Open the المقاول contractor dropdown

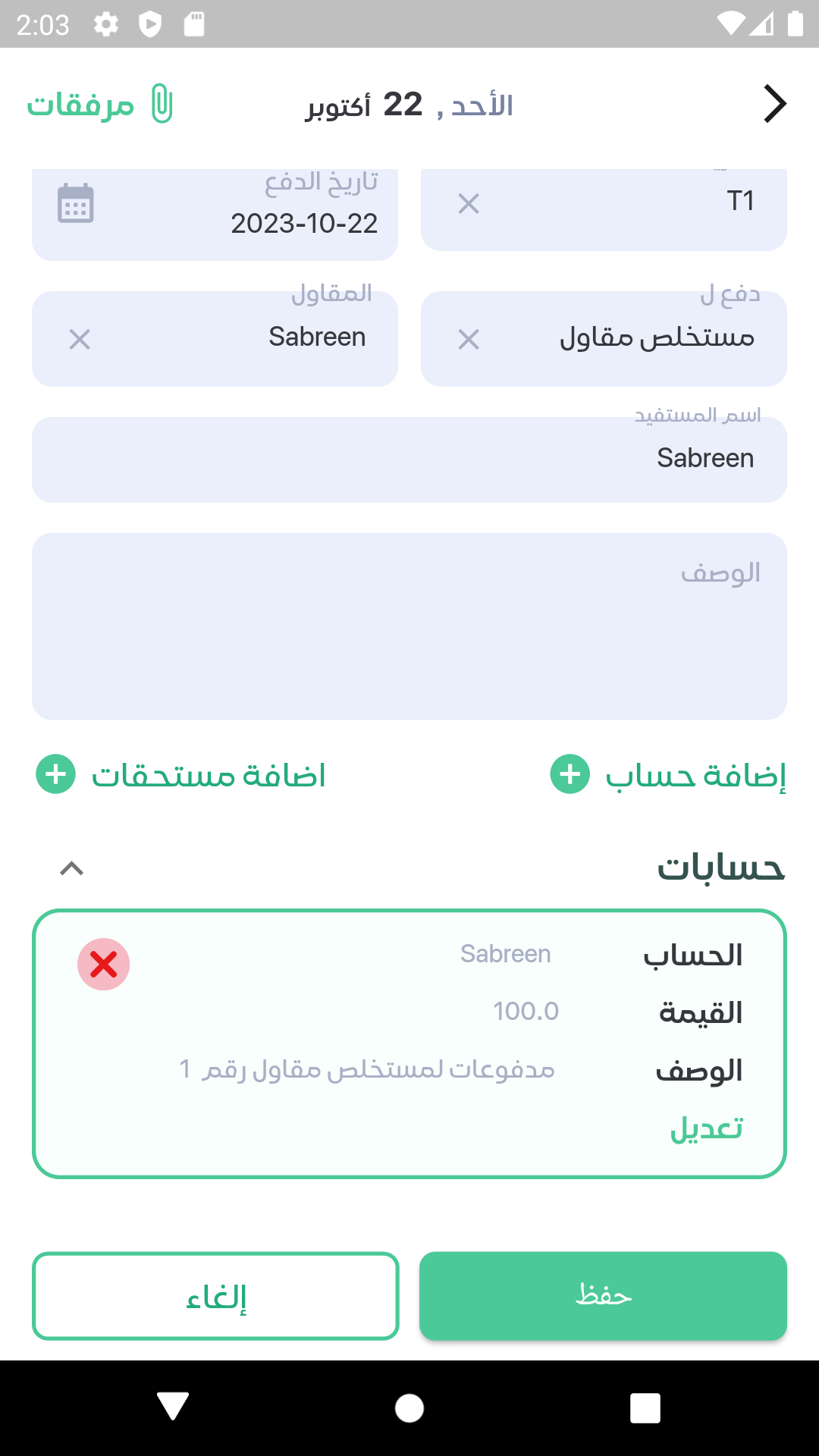[227, 339]
